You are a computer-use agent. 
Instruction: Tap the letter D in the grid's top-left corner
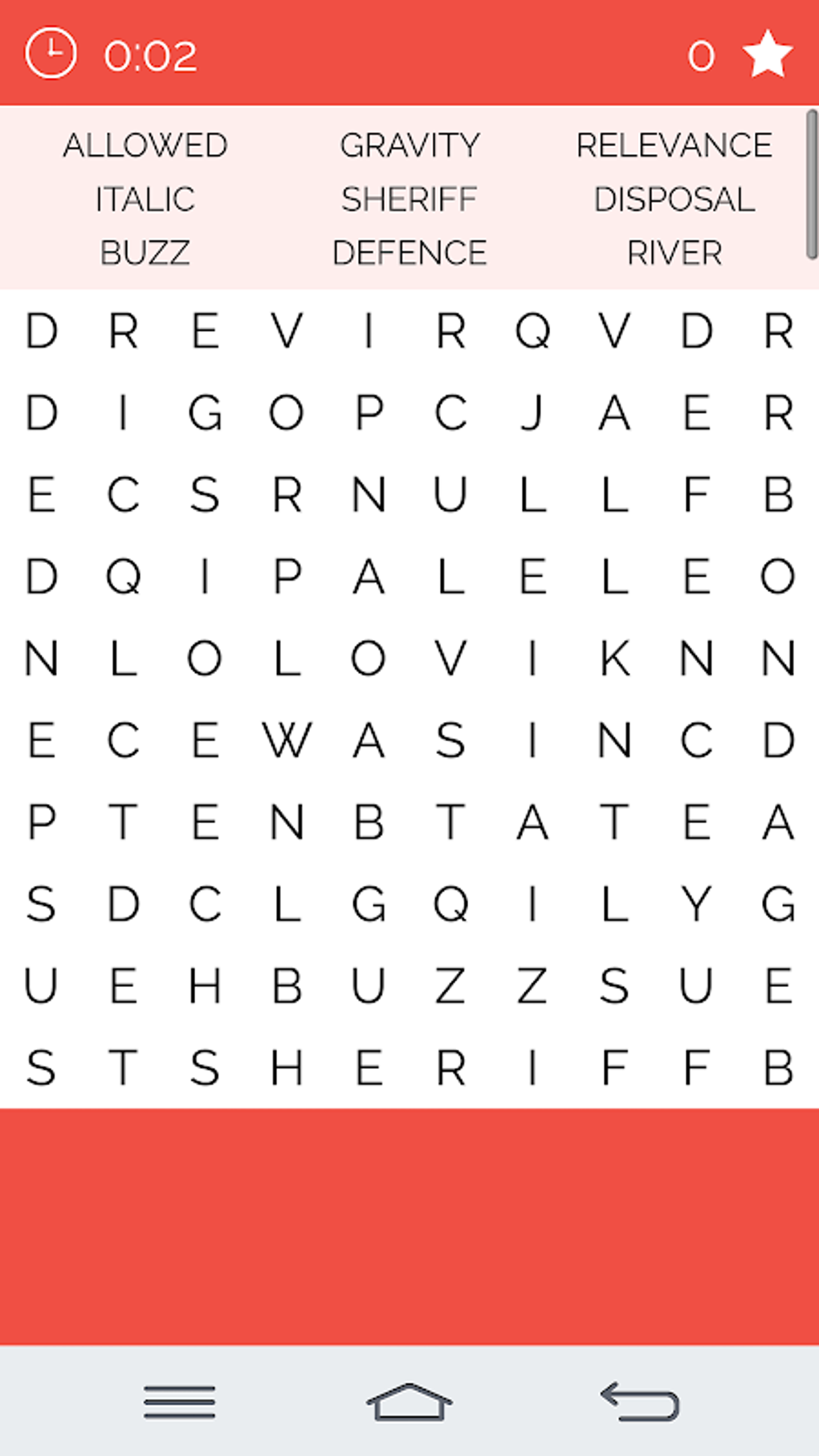click(42, 332)
